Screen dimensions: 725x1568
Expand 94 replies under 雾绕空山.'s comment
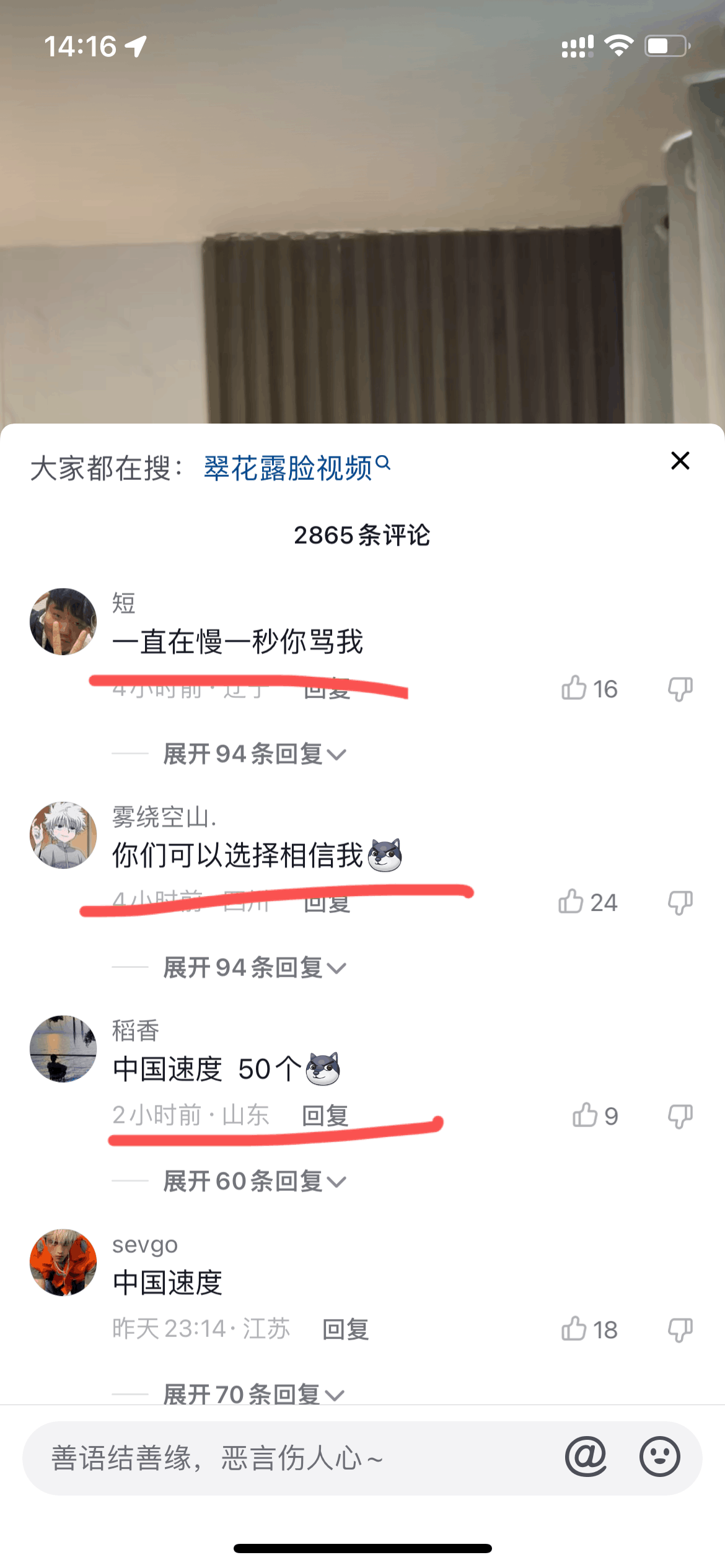point(254,967)
